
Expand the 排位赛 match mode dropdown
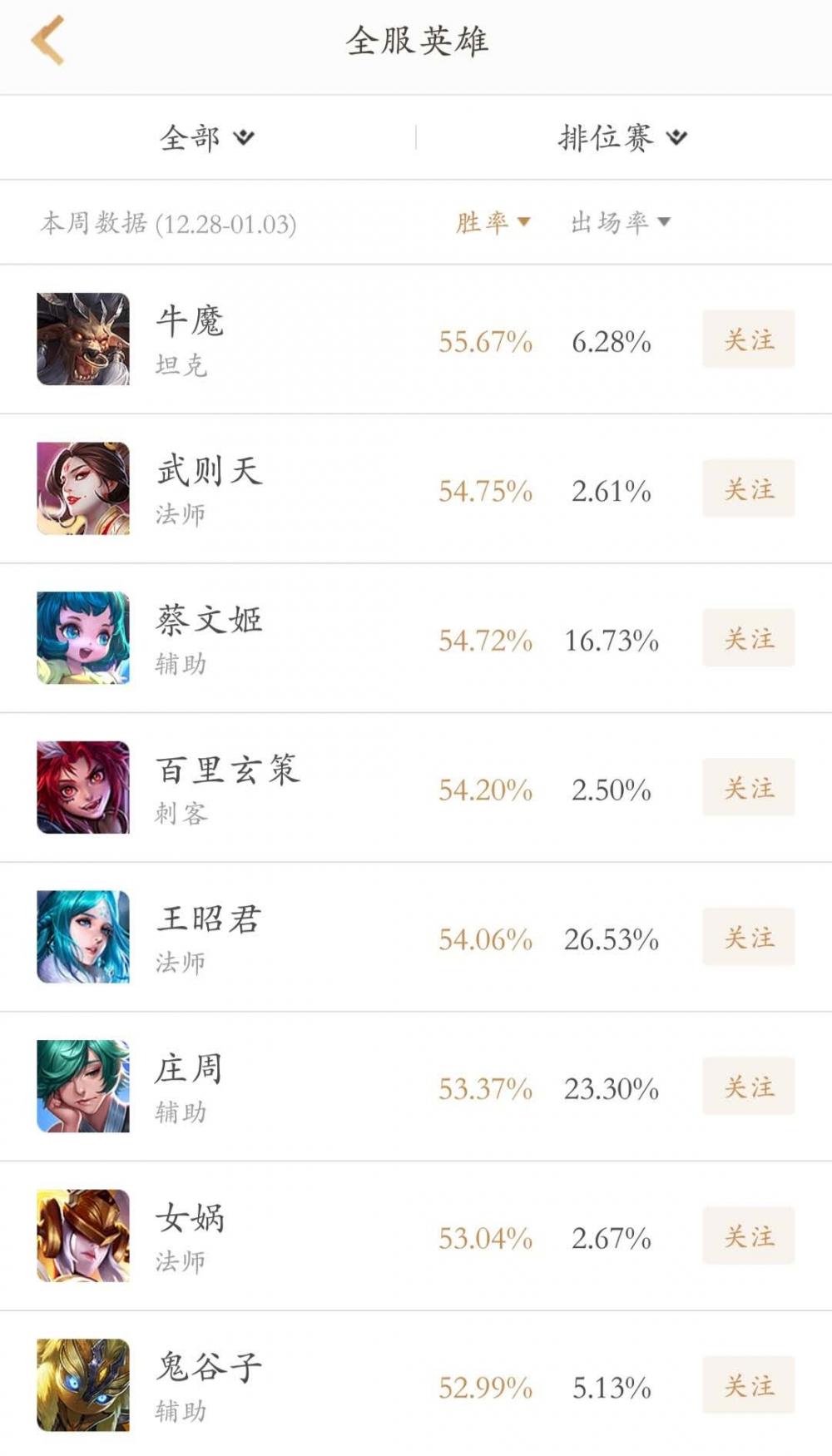tap(622, 137)
